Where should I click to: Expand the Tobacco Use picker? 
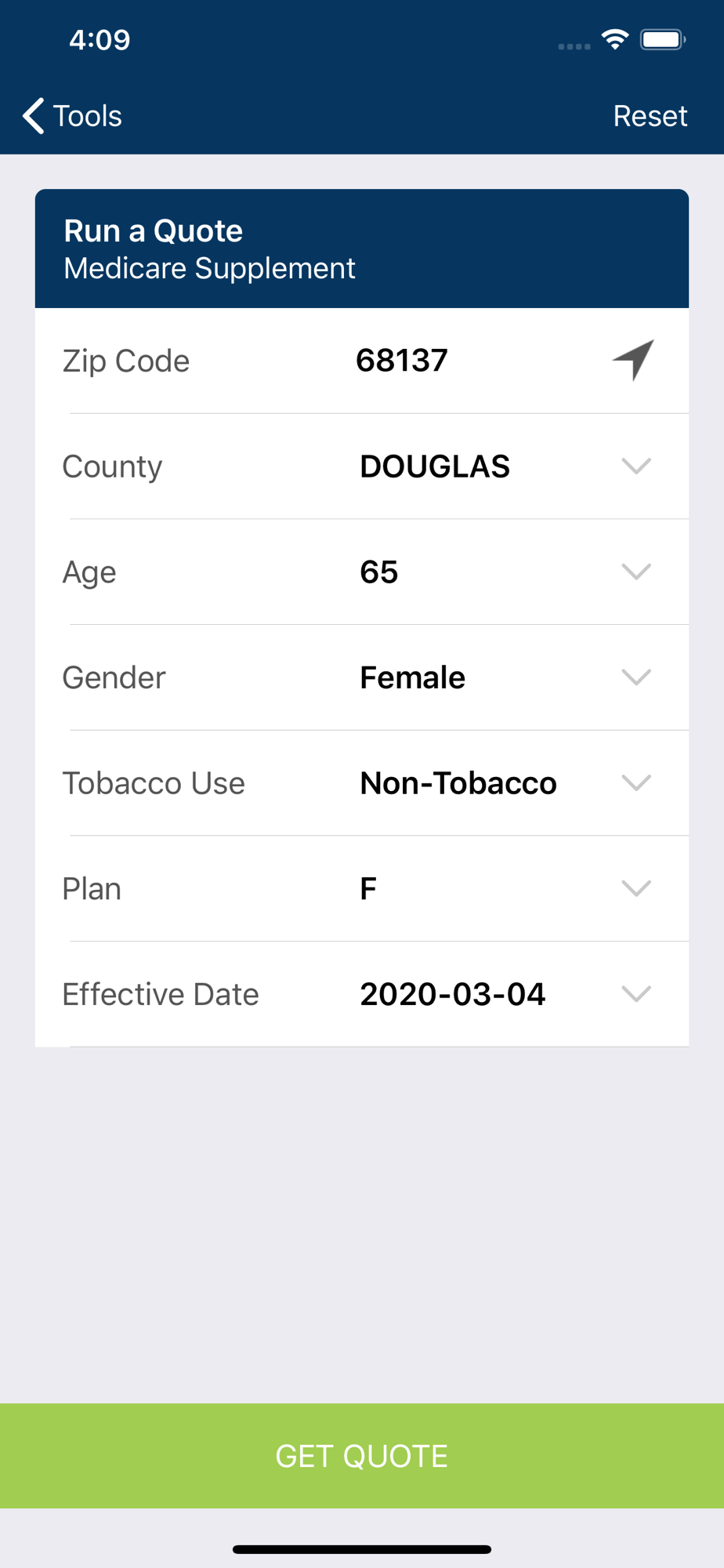pyautogui.click(x=635, y=783)
